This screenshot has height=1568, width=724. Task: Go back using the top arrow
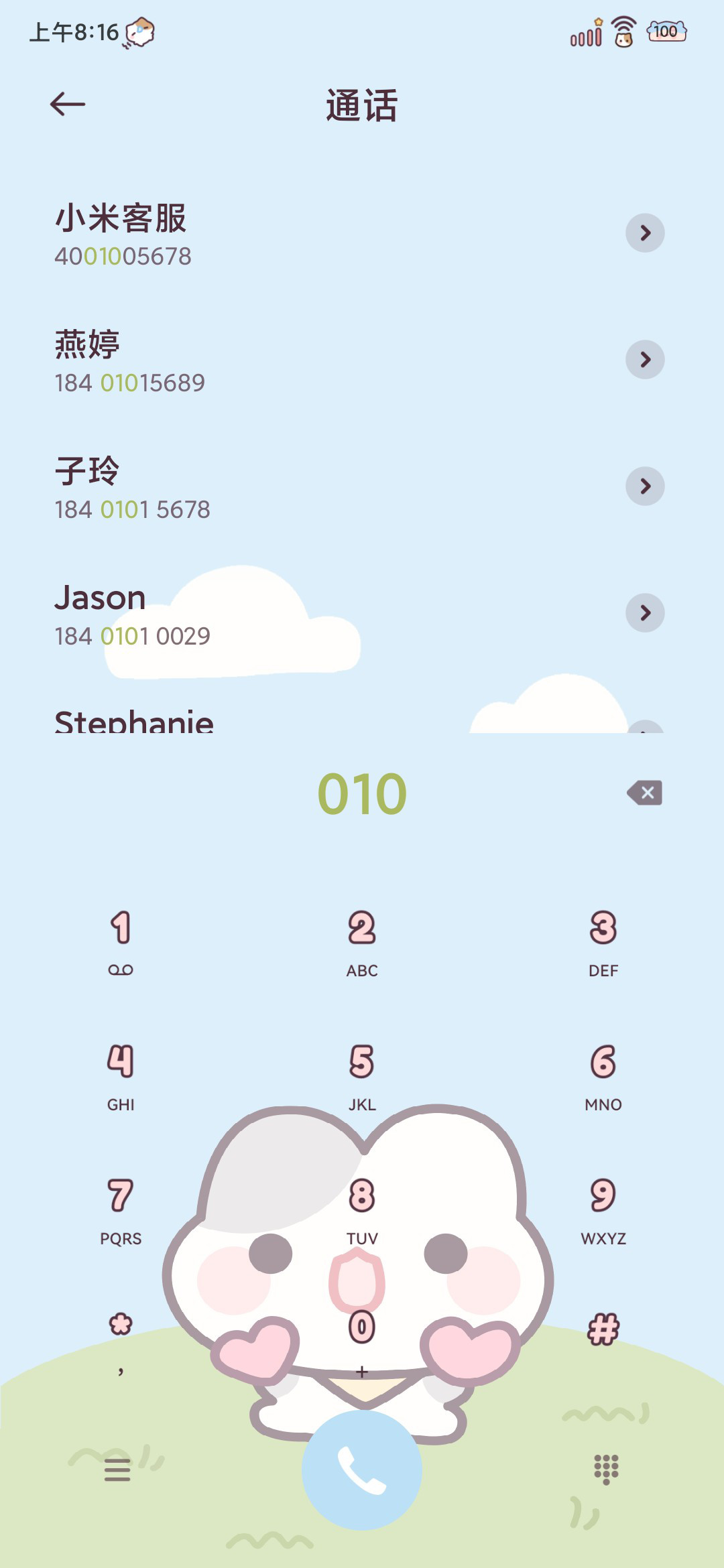(x=68, y=104)
